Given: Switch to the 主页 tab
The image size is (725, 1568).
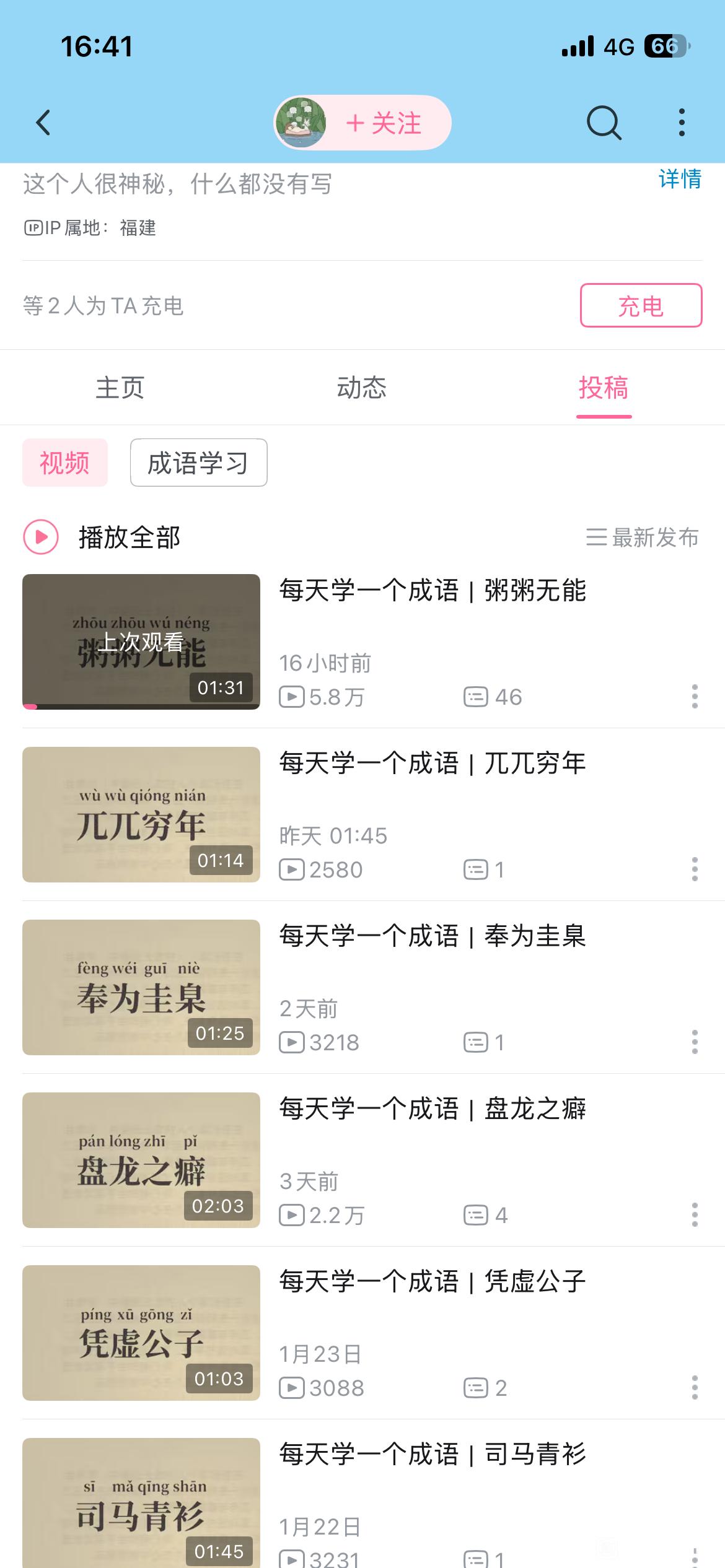Looking at the screenshot, I should [x=120, y=388].
